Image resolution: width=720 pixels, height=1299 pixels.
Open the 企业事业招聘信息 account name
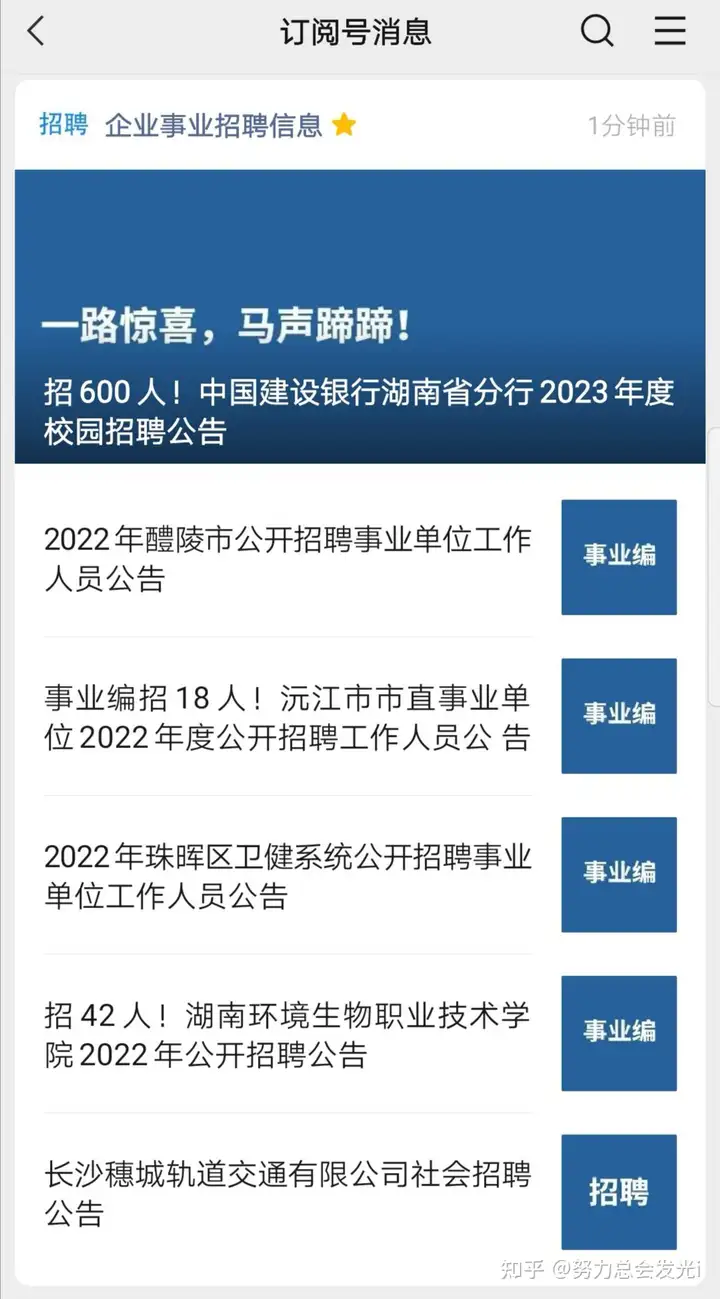pyautogui.click(x=214, y=125)
